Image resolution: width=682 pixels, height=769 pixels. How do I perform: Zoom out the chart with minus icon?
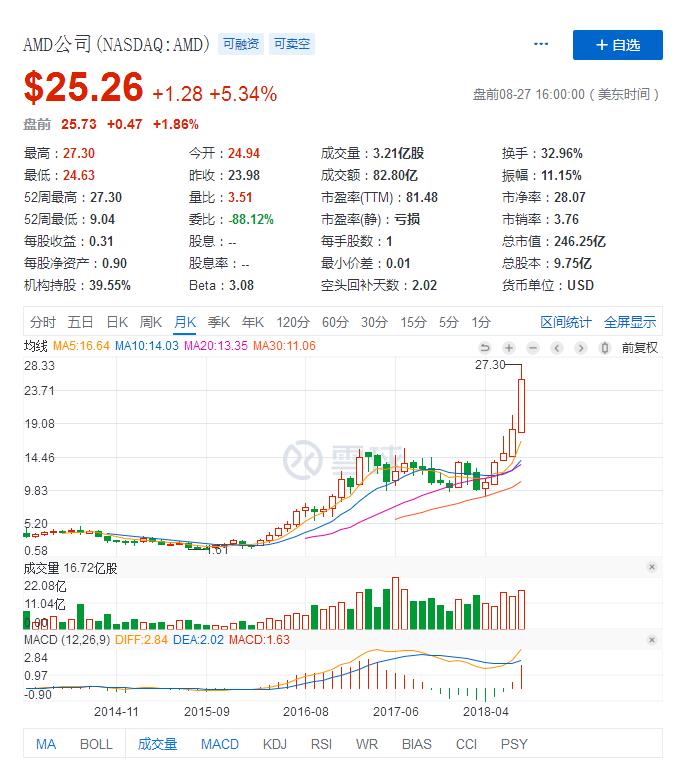click(x=532, y=348)
